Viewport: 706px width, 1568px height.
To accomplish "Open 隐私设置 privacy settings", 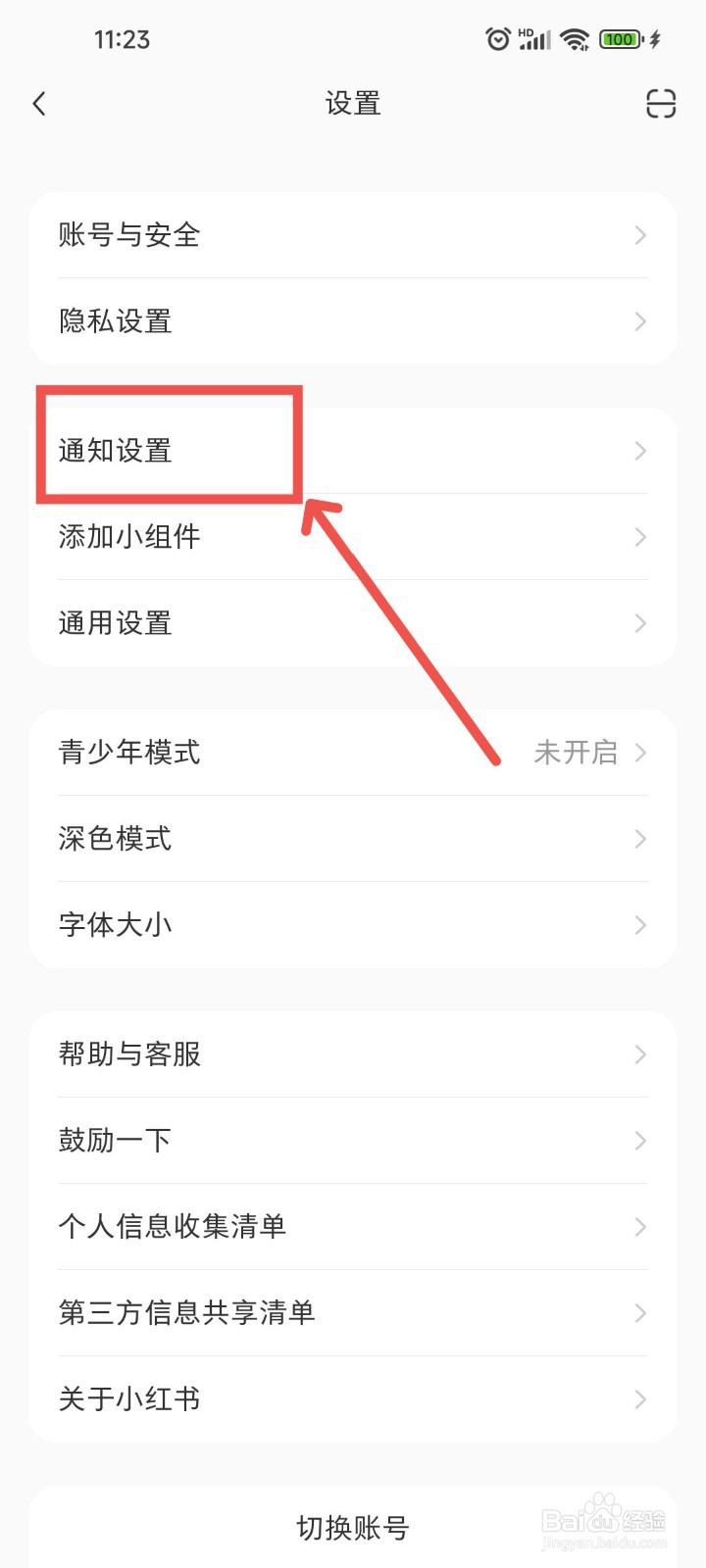I will click(x=353, y=321).
